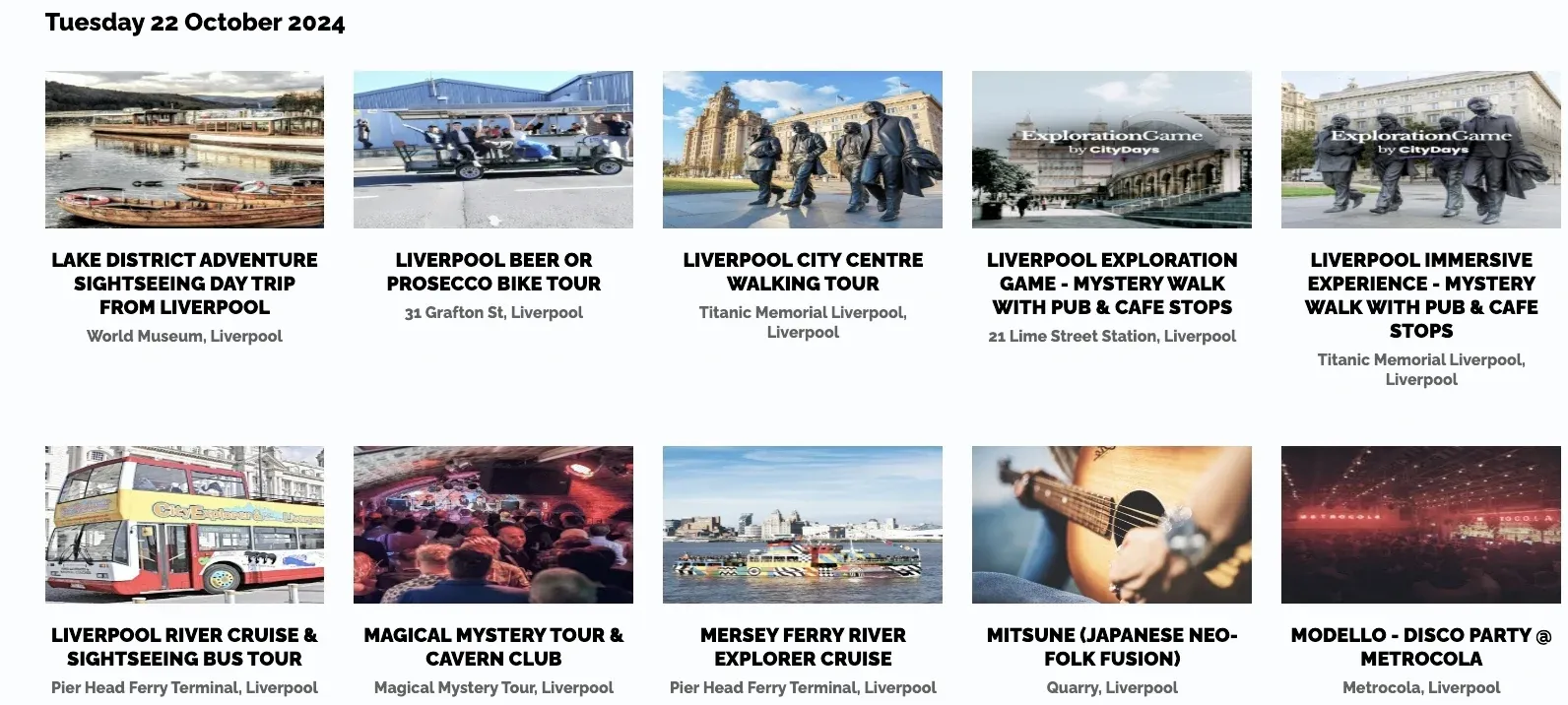Select Mersey Ferry River Explorer Cruise

coord(803,646)
